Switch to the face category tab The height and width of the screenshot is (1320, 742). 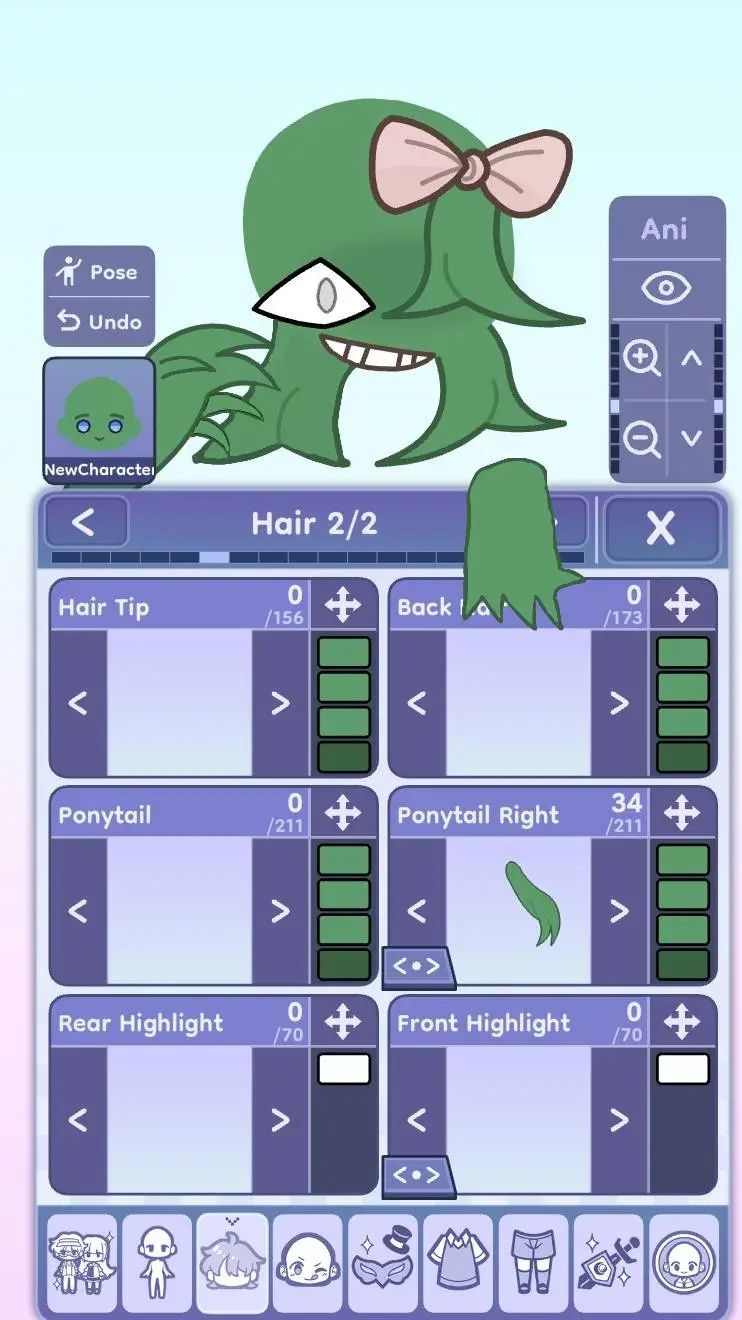(308, 1262)
